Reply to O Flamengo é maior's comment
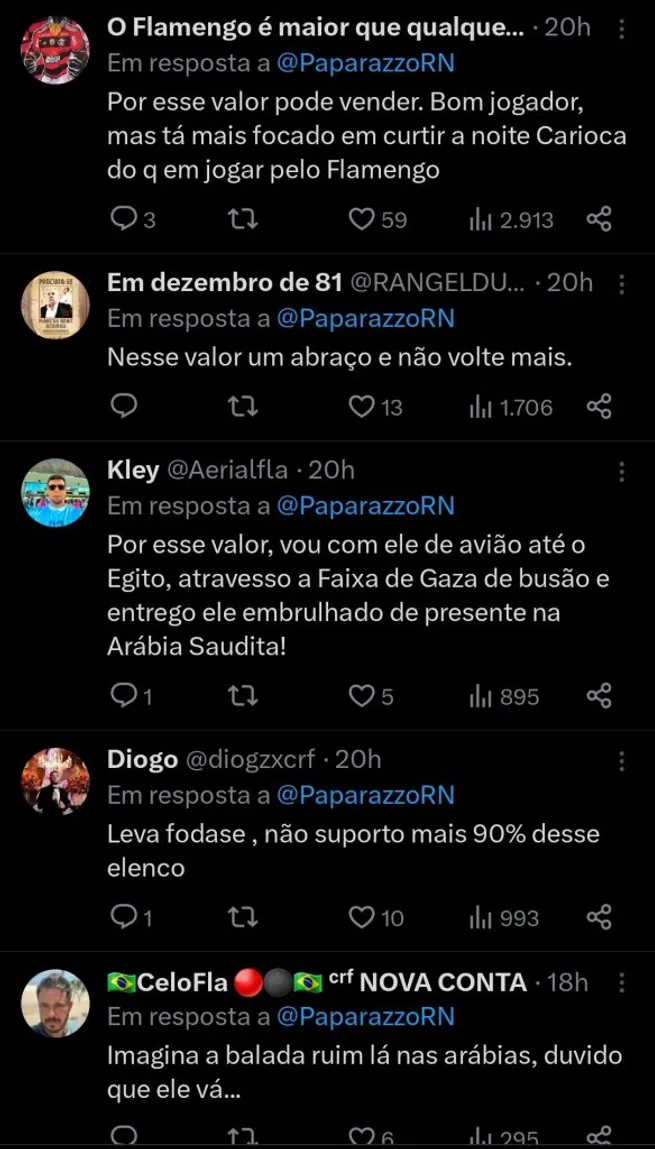 (122, 219)
